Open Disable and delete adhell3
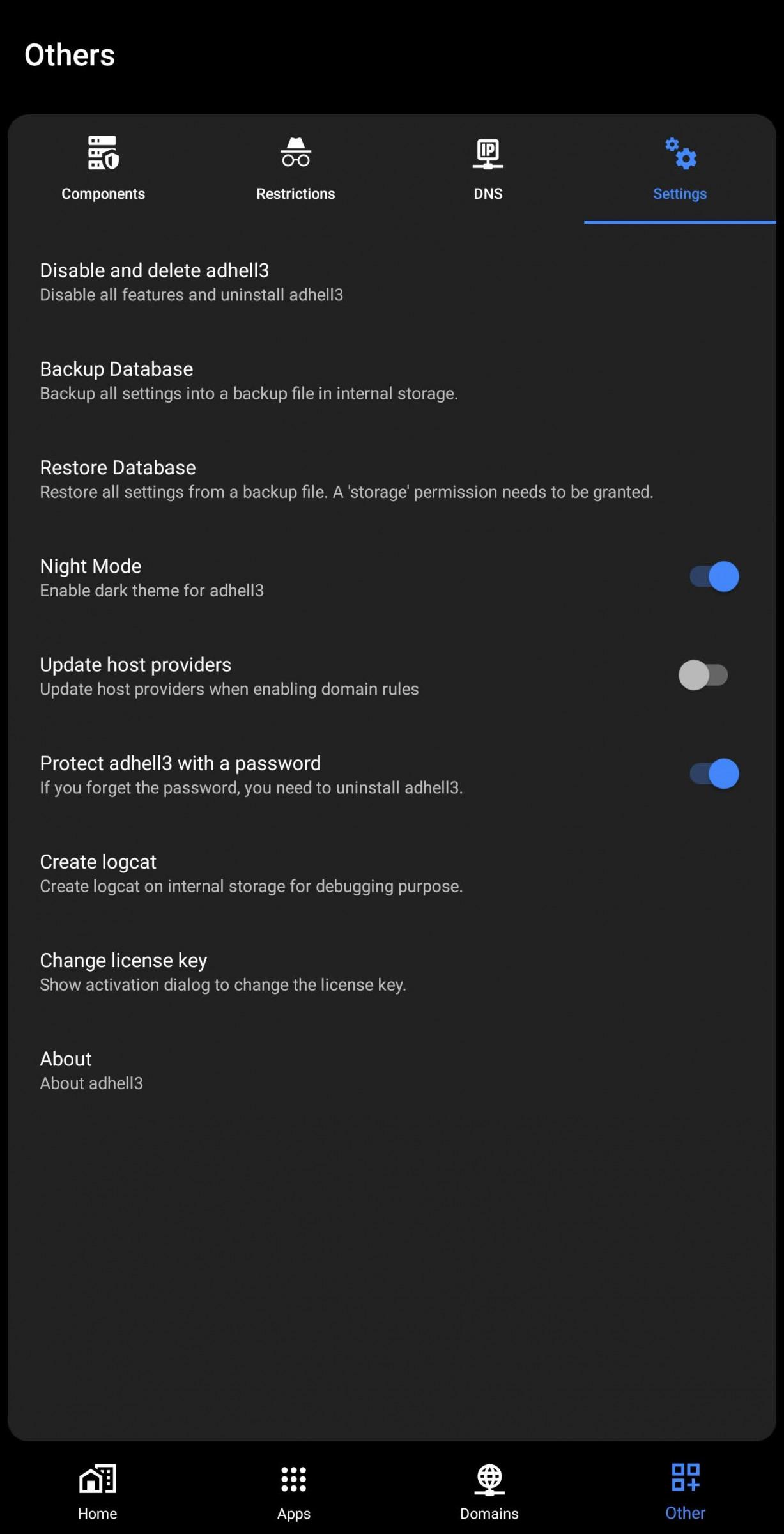Screen dimensions: 784x1534 coord(392,282)
